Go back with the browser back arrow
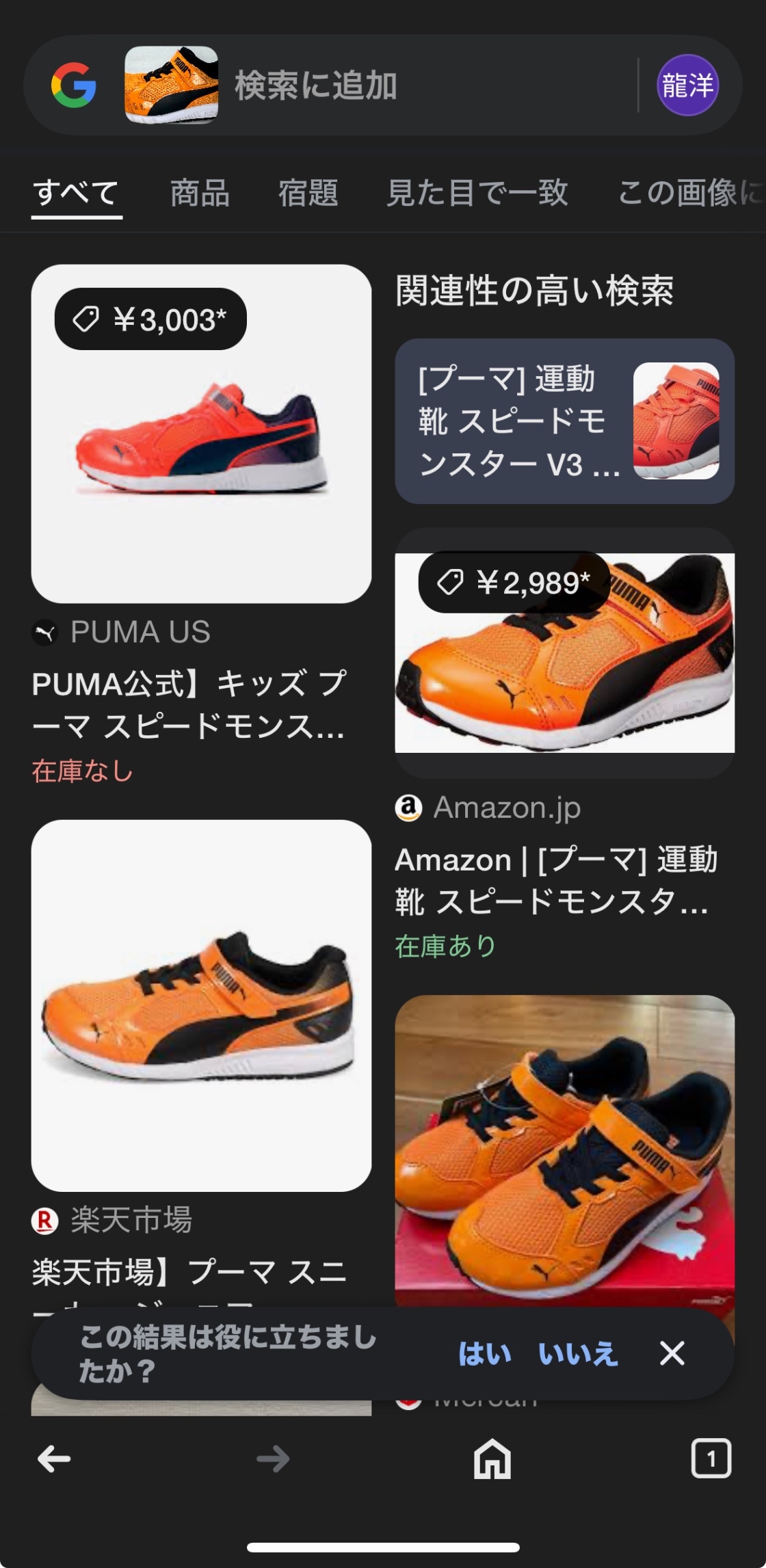The width and height of the screenshot is (766, 1568). pyautogui.click(x=54, y=1459)
